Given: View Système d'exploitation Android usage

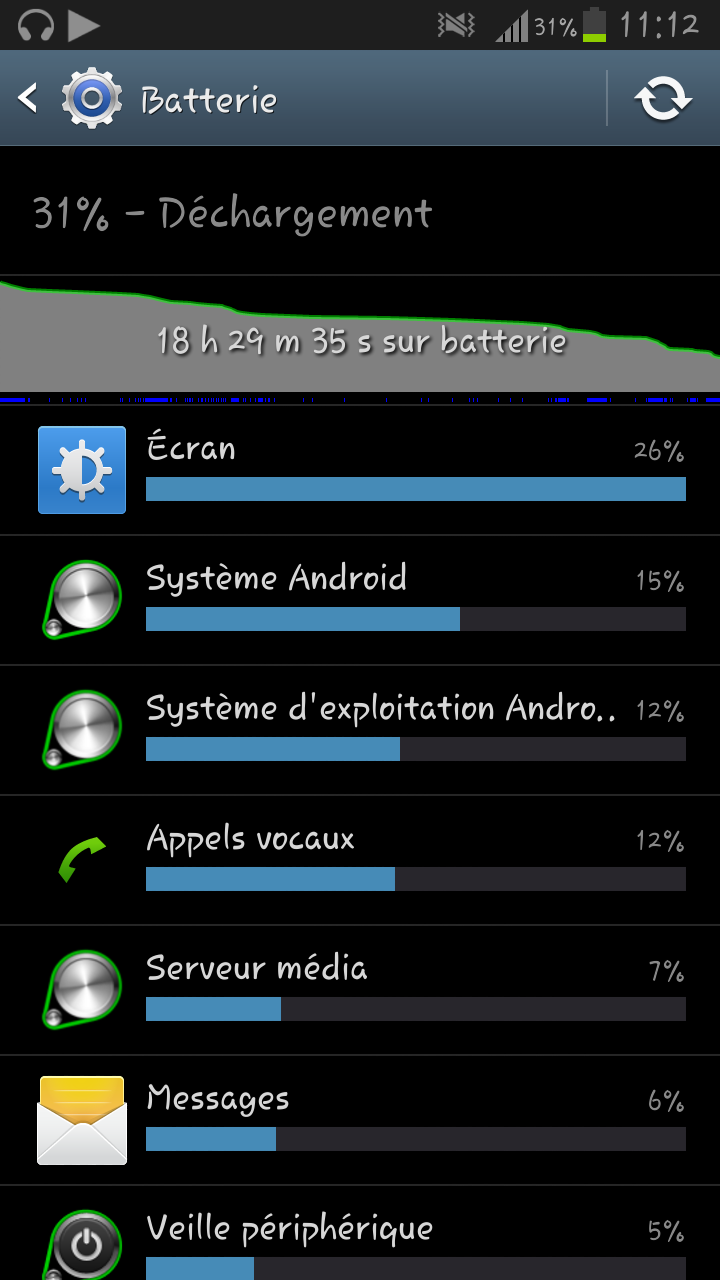Looking at the screenshot, I should point(360,730).
